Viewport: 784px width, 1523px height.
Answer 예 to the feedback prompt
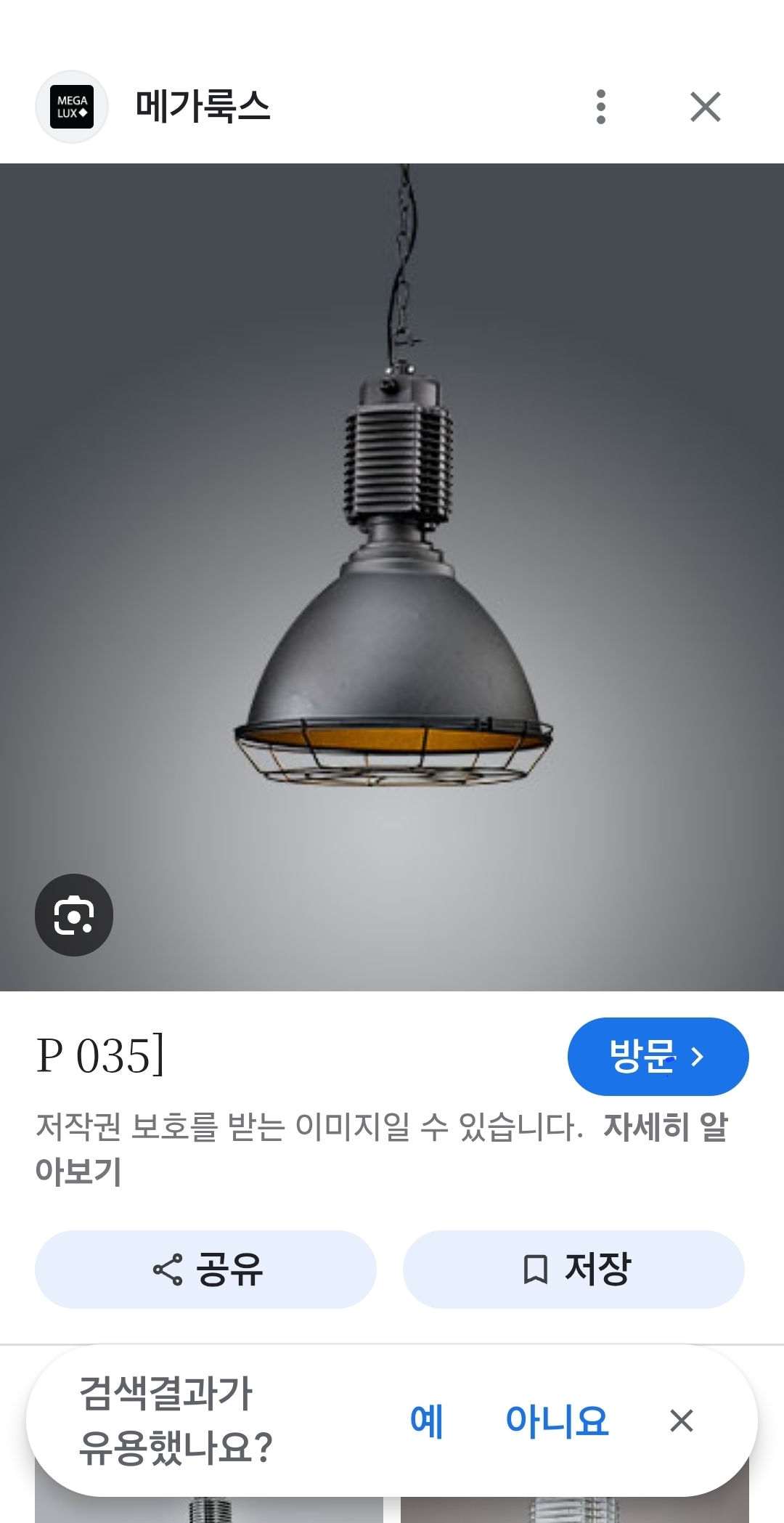point(427,1421)
